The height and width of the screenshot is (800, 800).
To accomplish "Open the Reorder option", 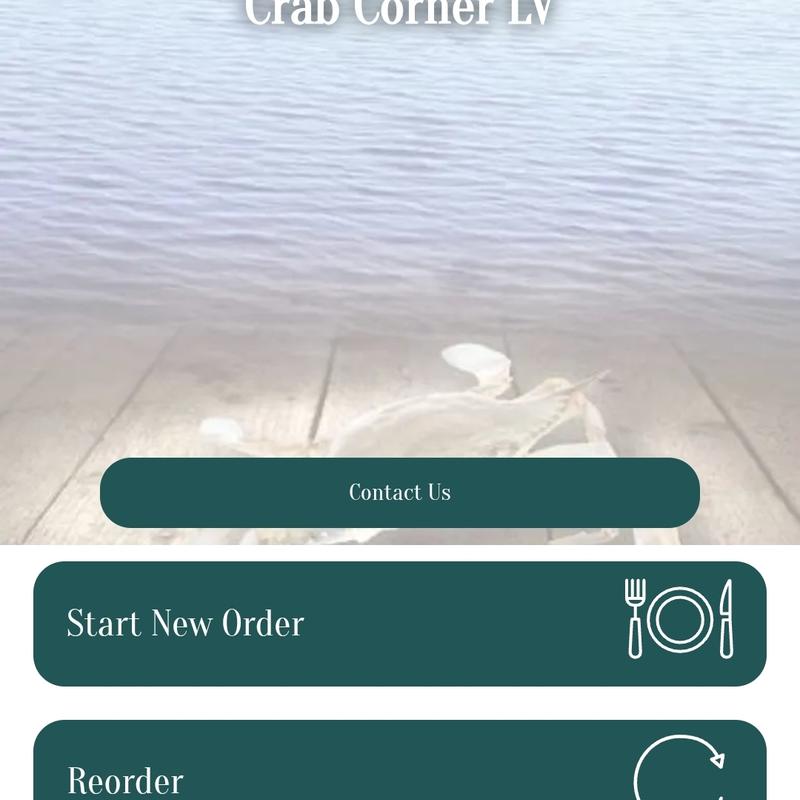I will tap(400, 770).
